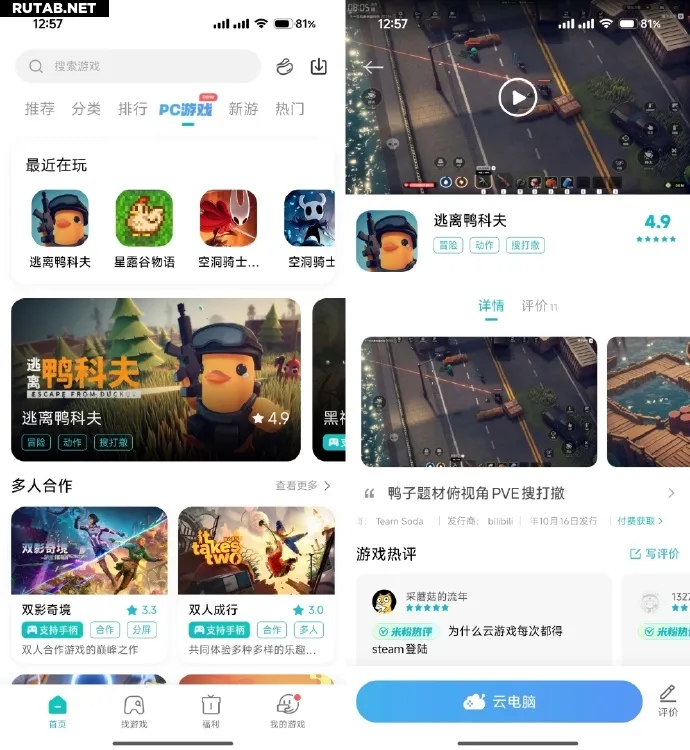Switch to the 我的游戏 bottom tab
690x750 pixels.
coord(287,711)
